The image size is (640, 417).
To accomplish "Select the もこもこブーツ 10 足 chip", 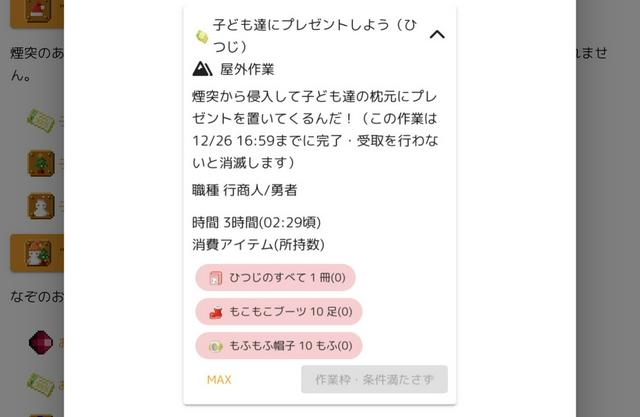I will point(278,312).
